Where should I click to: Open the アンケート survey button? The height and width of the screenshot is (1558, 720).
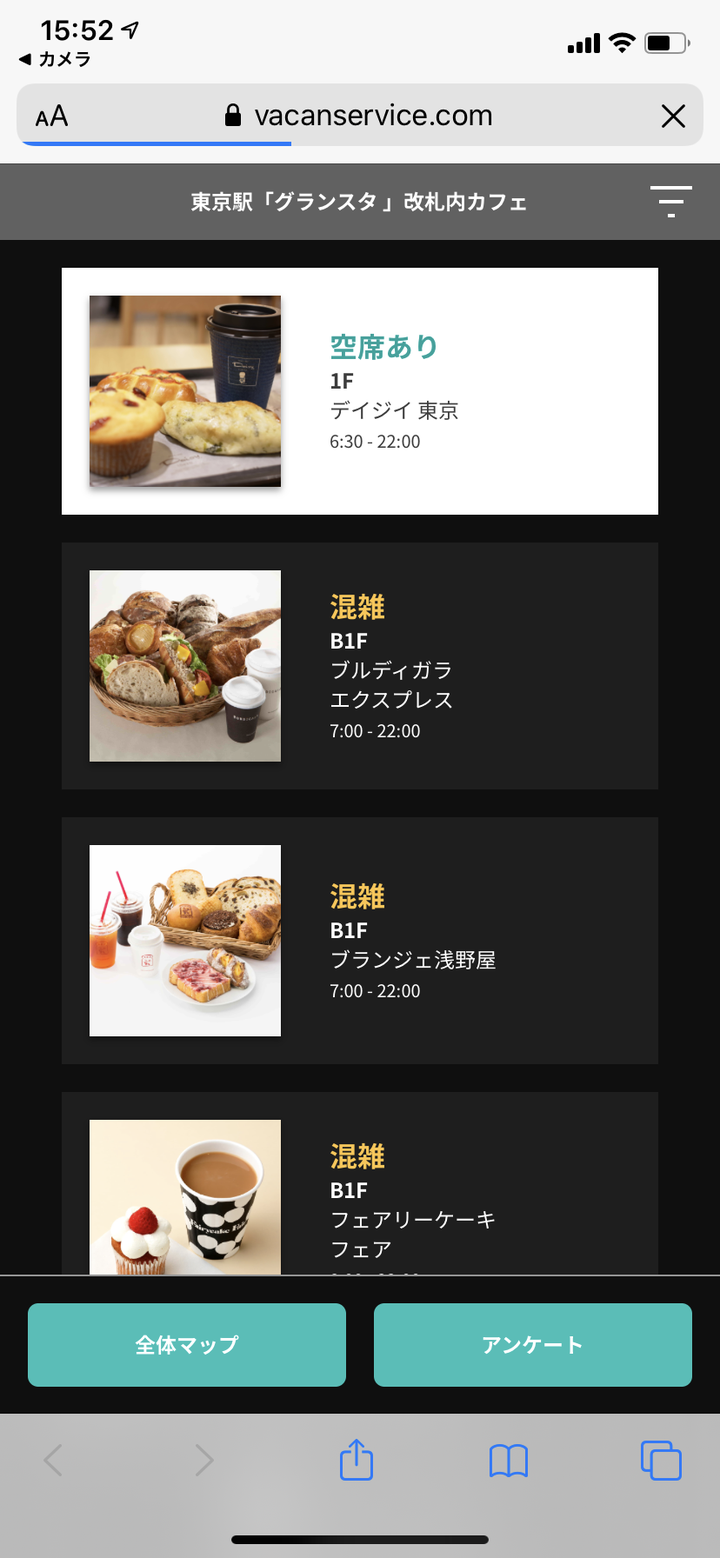pyautogui.click(x=532, y=1345)
